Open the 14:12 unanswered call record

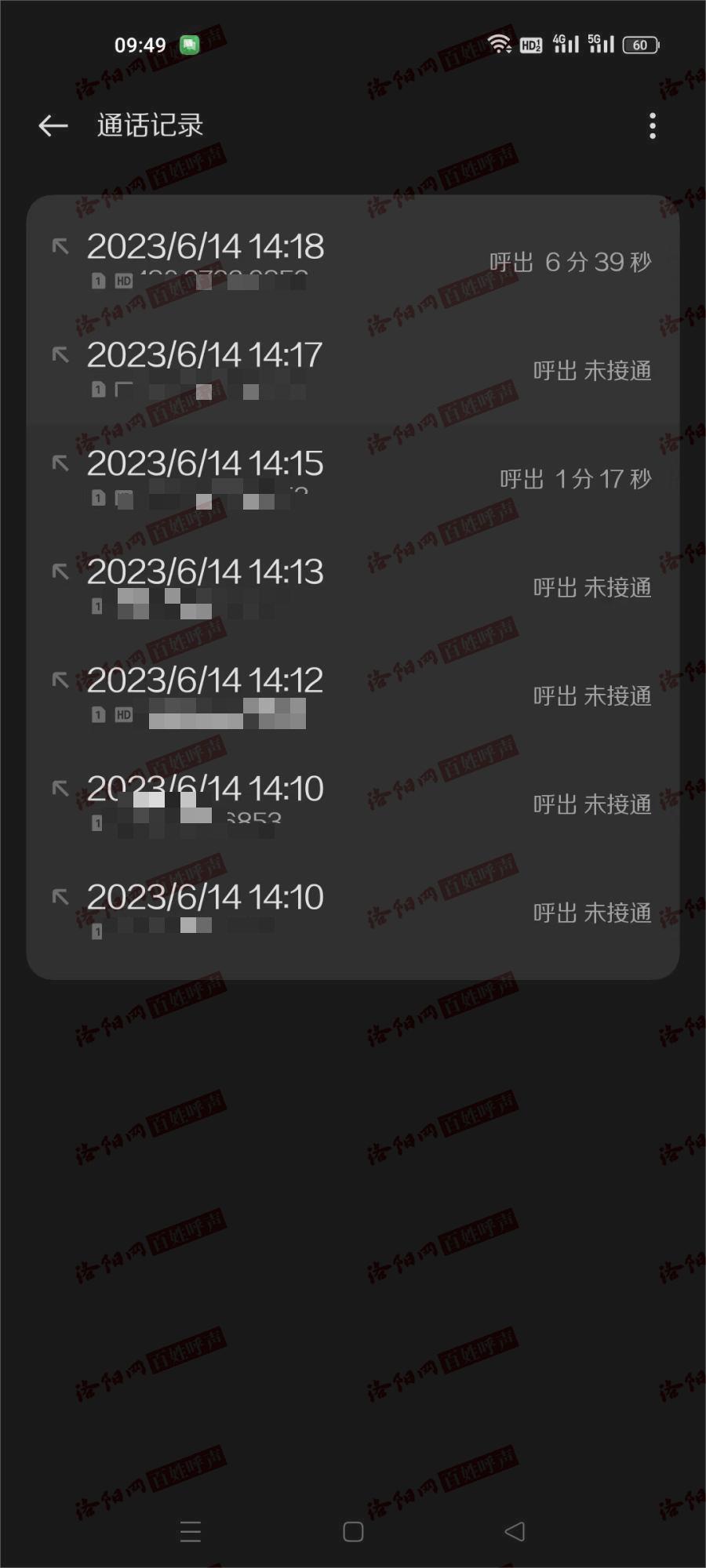353,695
